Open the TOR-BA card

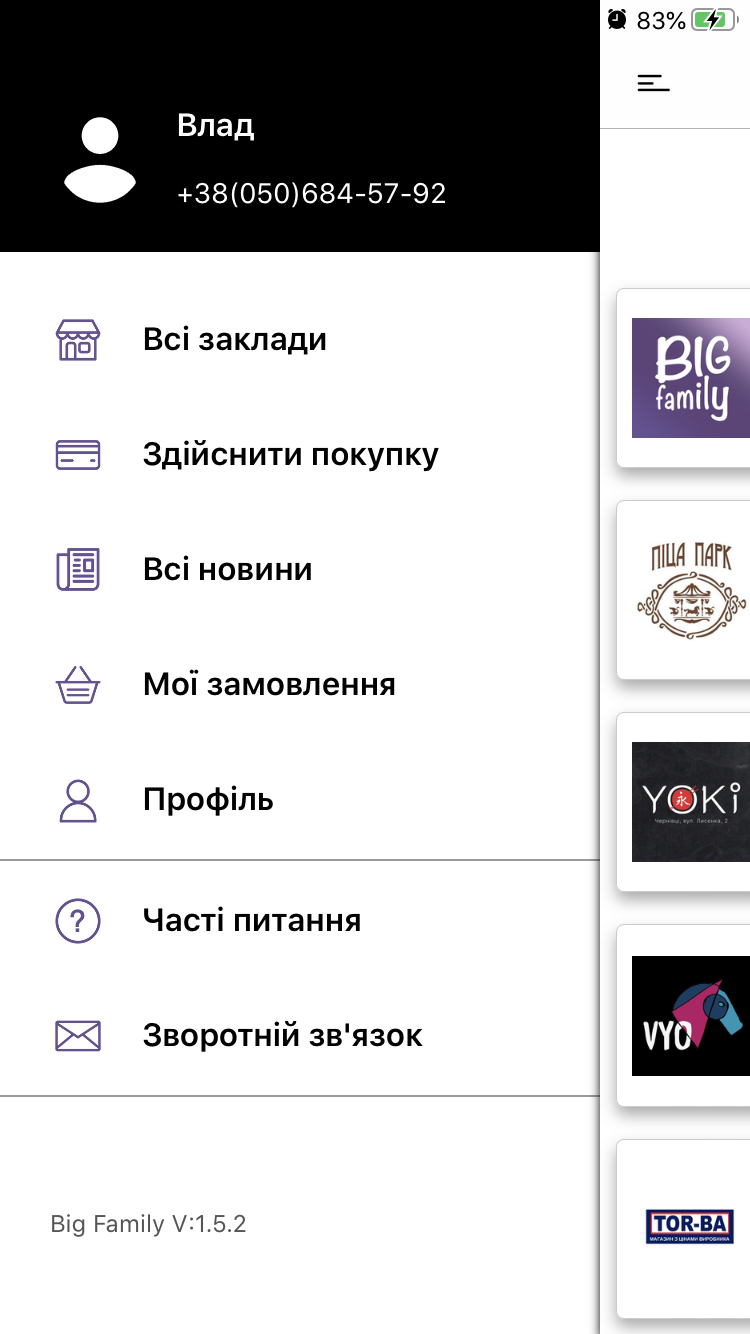684,1228
